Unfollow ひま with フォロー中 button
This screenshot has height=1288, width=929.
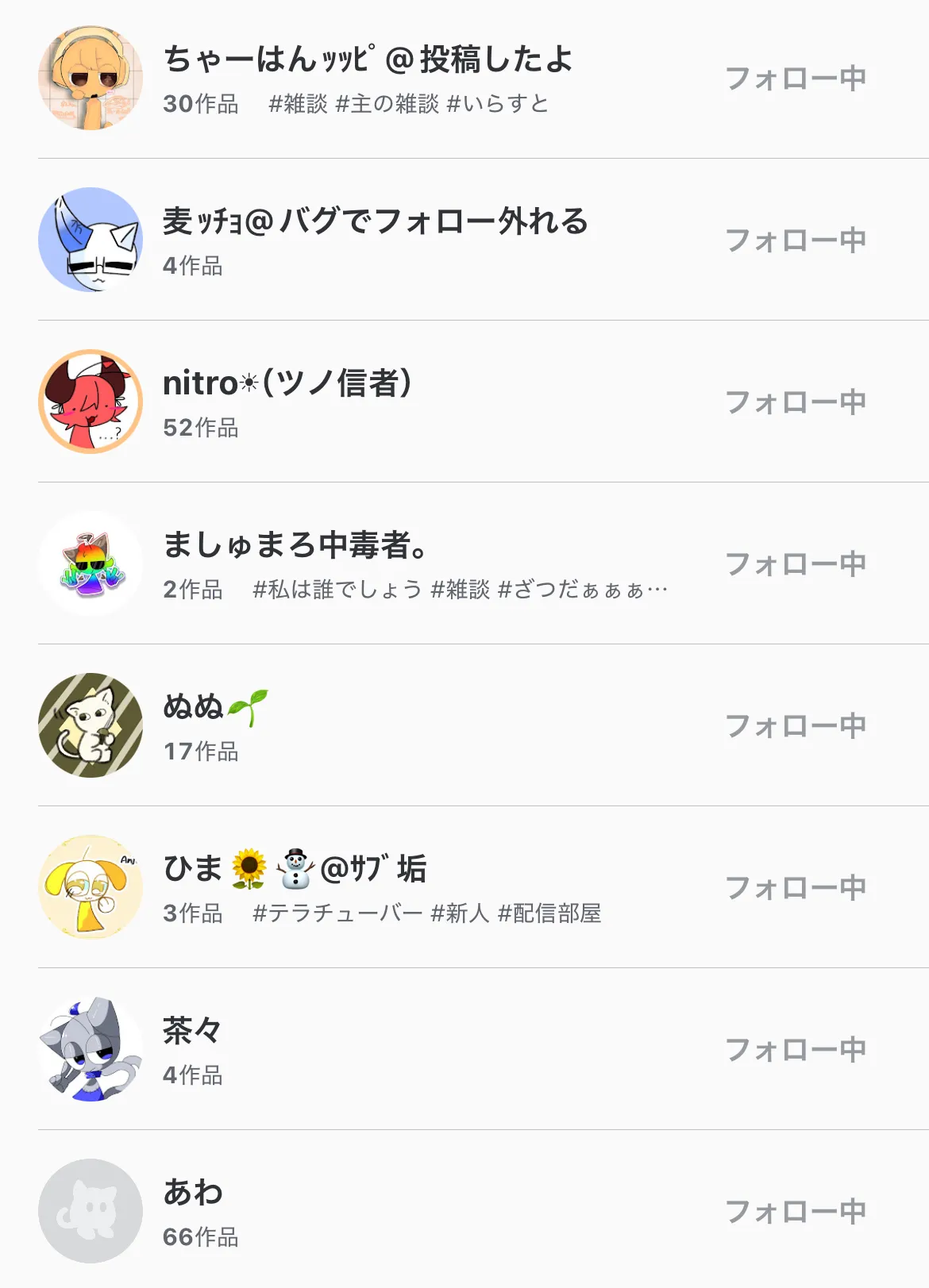(x=796, y=888)
